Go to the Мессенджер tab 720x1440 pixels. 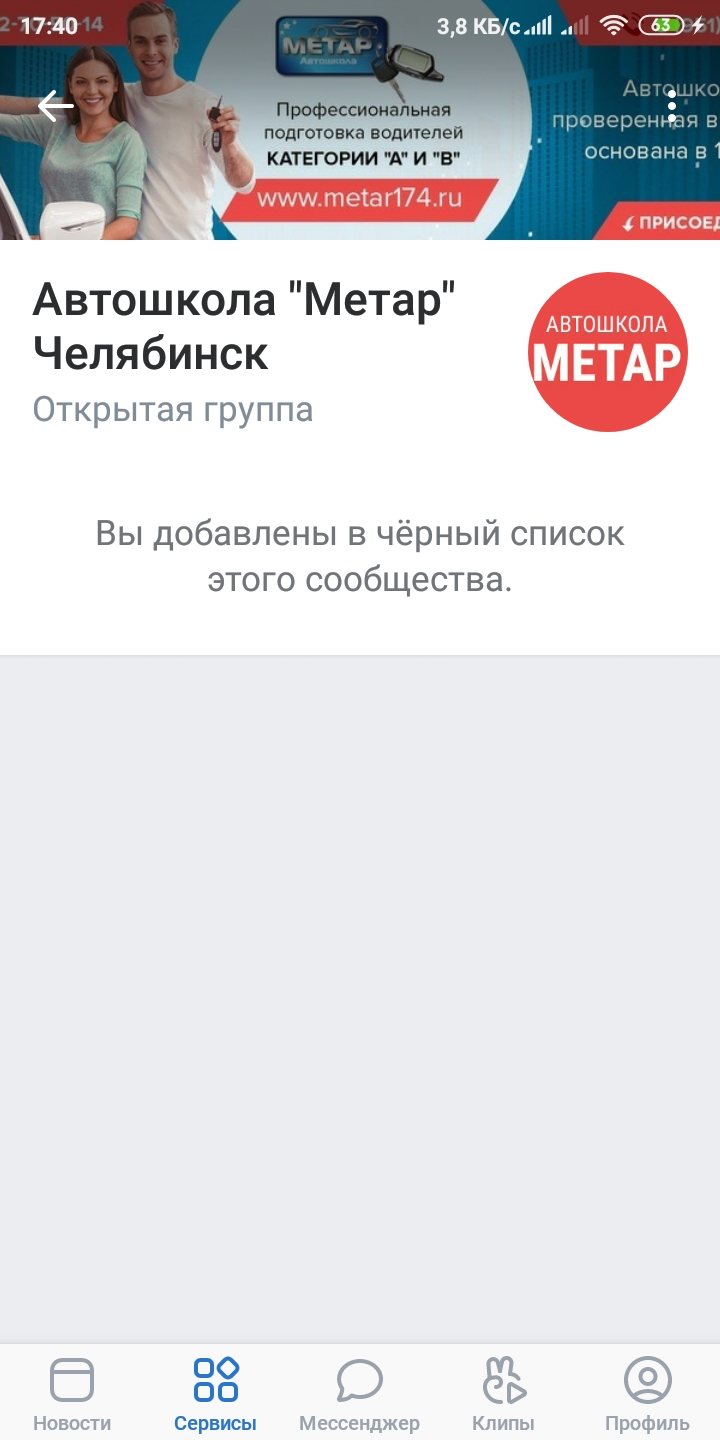[360, 1394]
